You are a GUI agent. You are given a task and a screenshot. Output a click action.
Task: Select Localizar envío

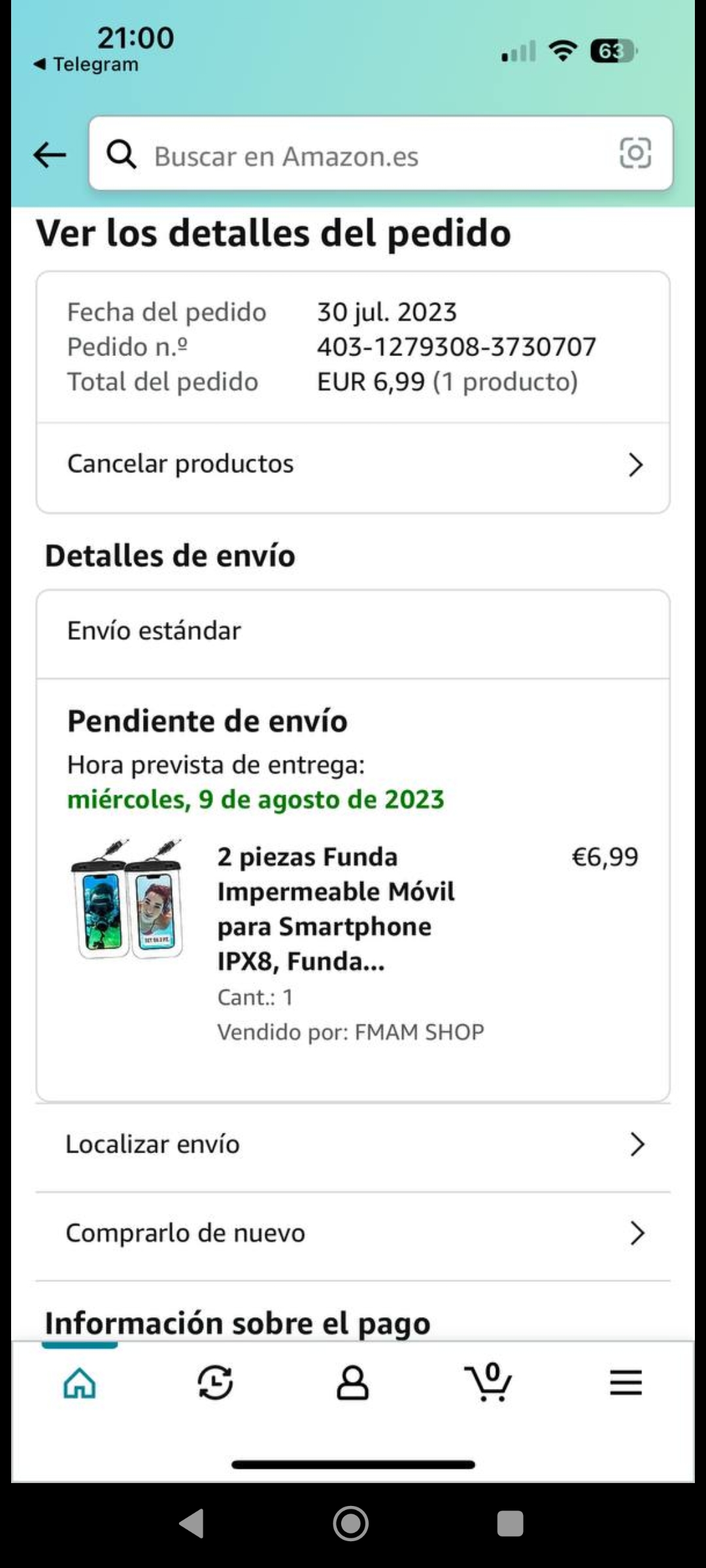[353, 1145]
